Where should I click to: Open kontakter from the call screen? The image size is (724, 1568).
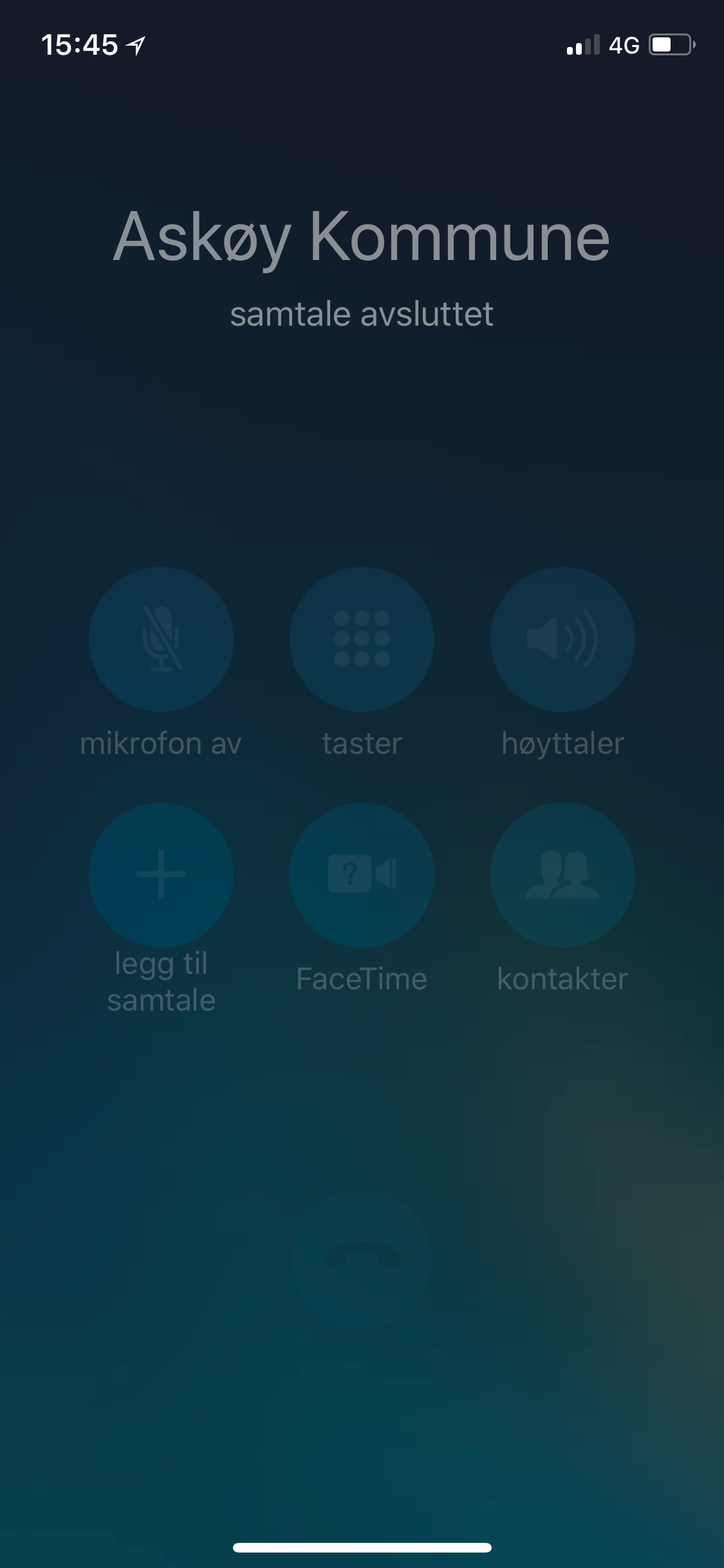pos(562,874)
